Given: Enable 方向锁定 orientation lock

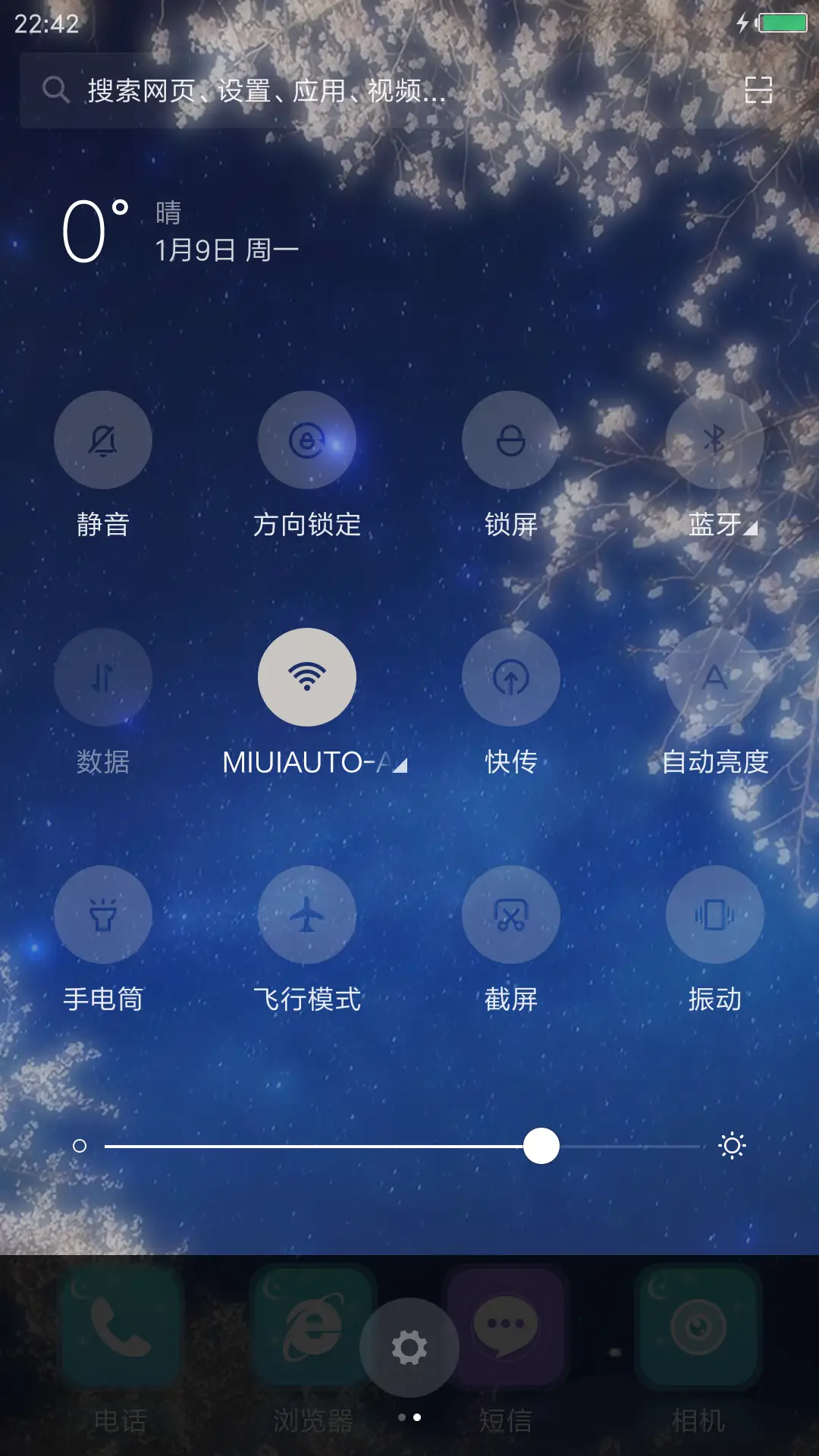Looking at the screenshot, I should (307, 441).
